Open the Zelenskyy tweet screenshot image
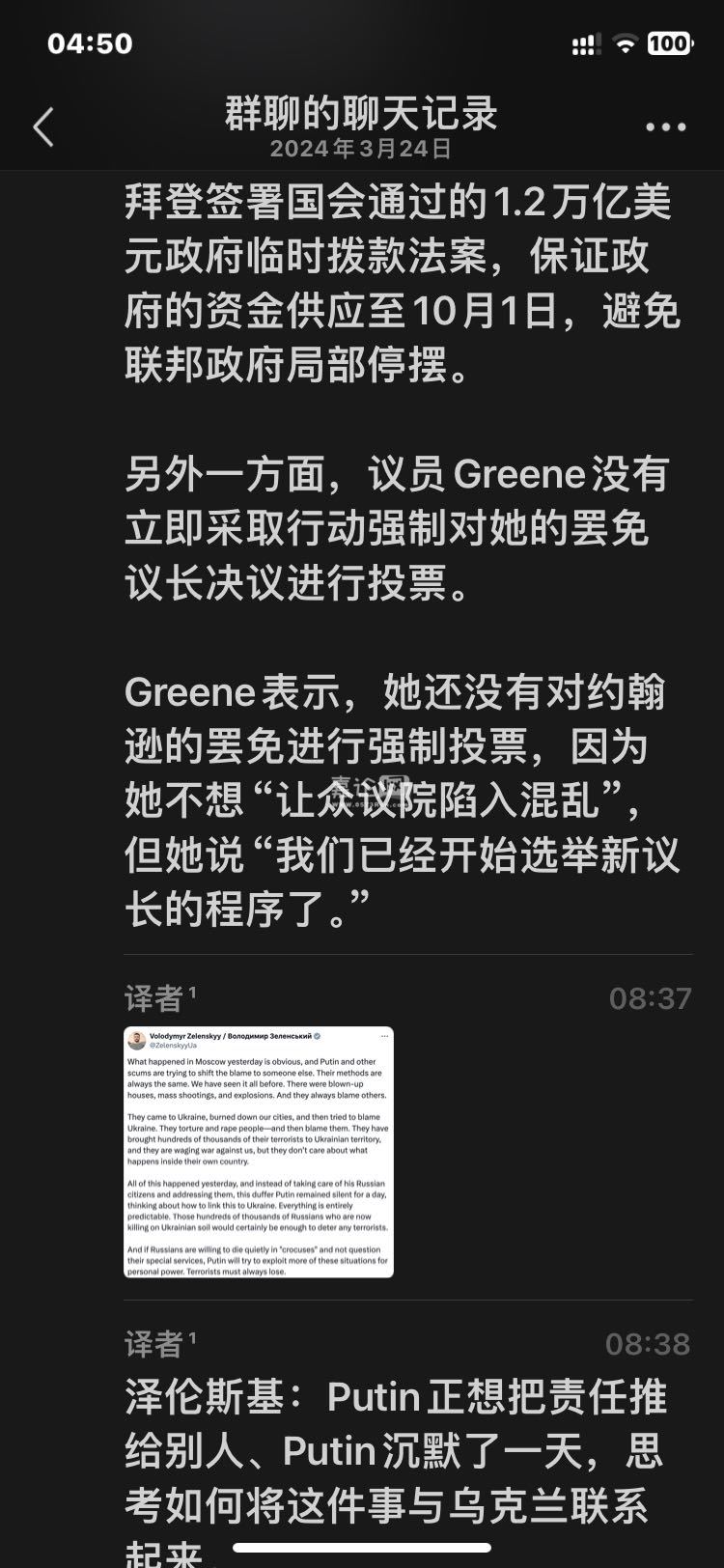The width and height of the screenshot is (724, 1568). (259, 1152)
